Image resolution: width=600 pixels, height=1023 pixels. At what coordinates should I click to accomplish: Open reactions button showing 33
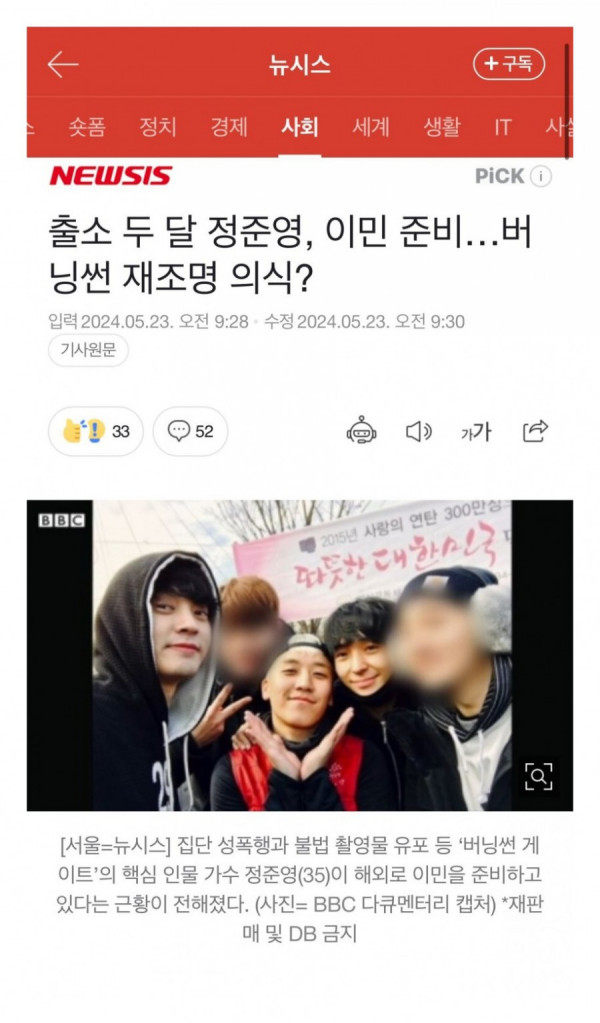(x=95, y=431)
